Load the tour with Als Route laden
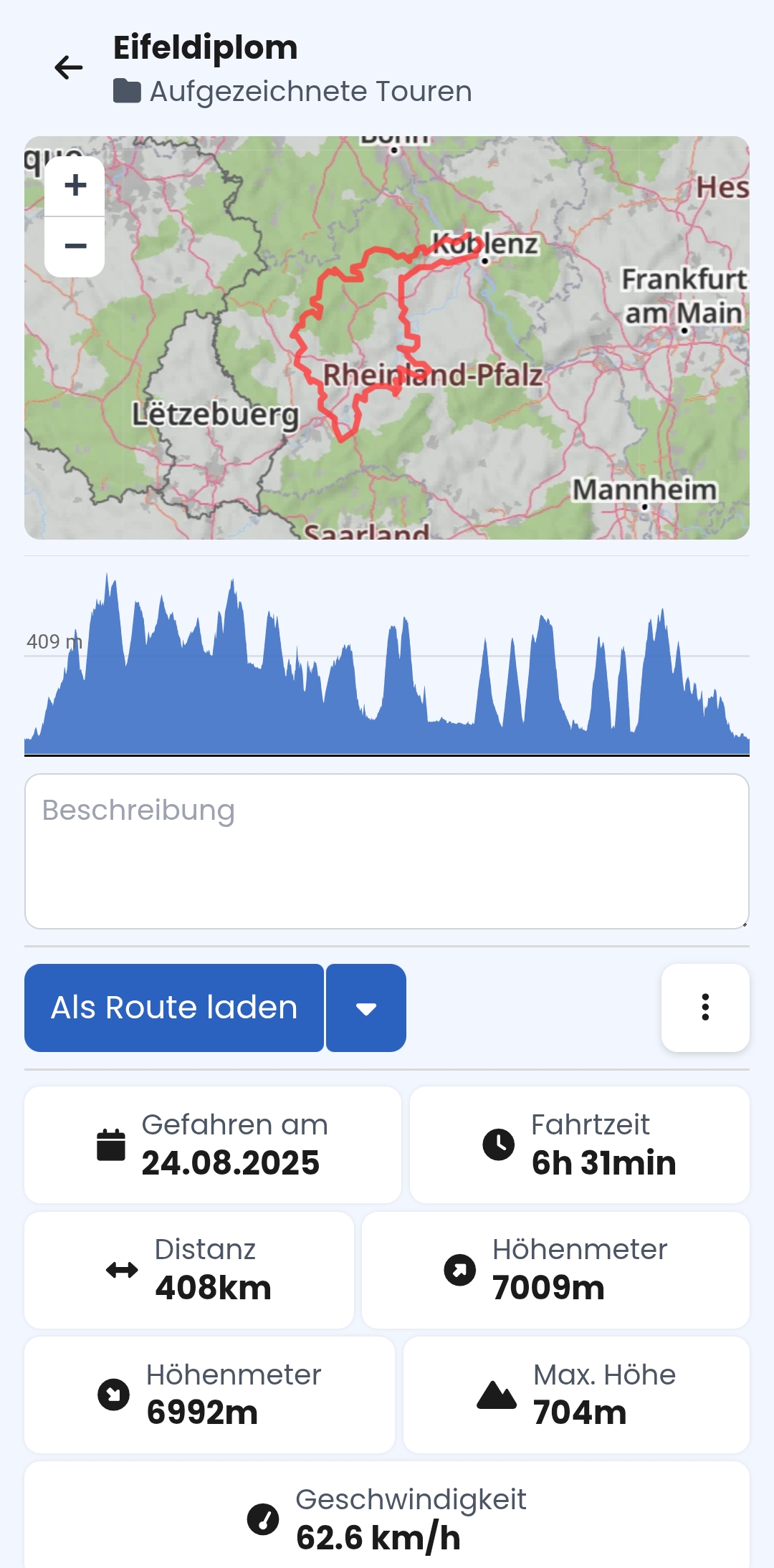Screen dimensions: 774x1568 174,1008
